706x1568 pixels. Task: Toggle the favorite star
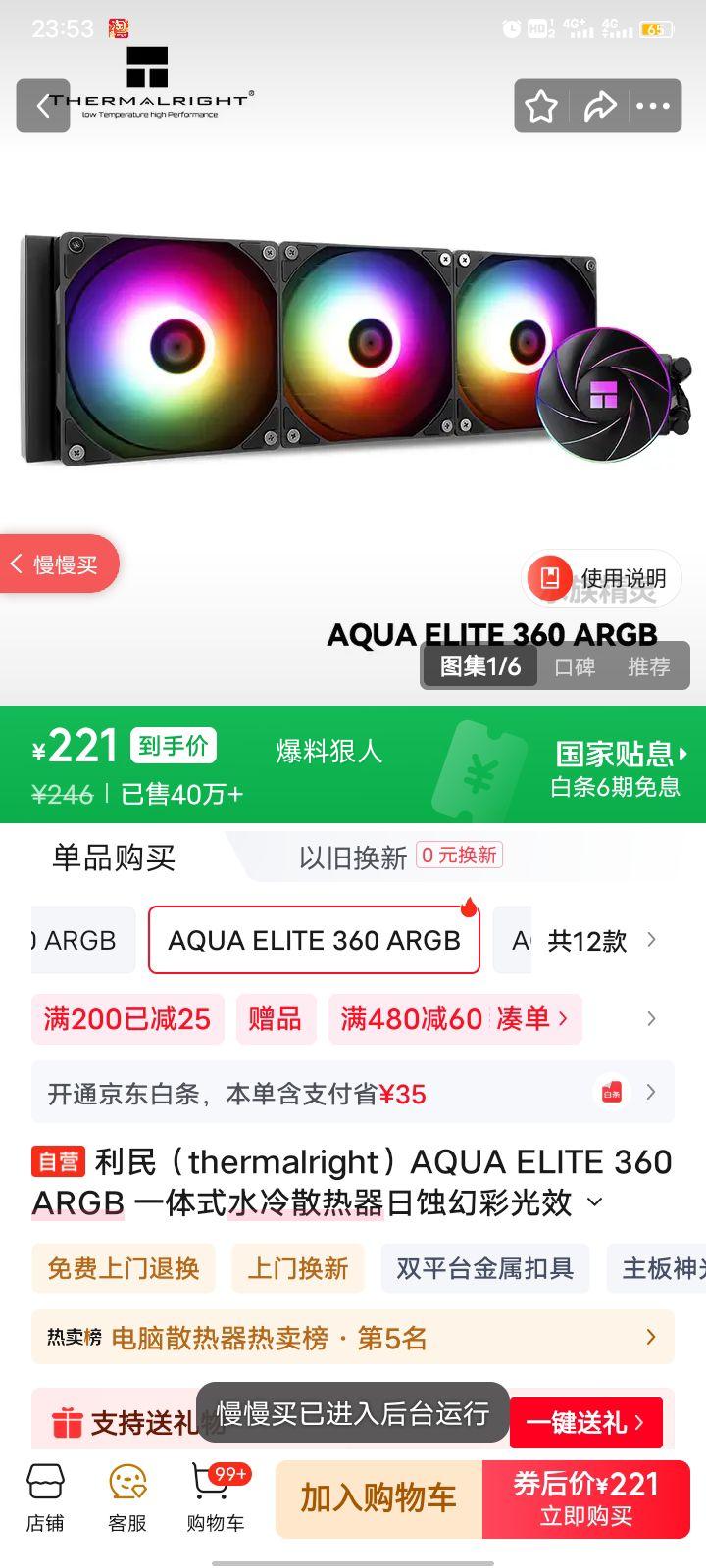tap(540, 106)
